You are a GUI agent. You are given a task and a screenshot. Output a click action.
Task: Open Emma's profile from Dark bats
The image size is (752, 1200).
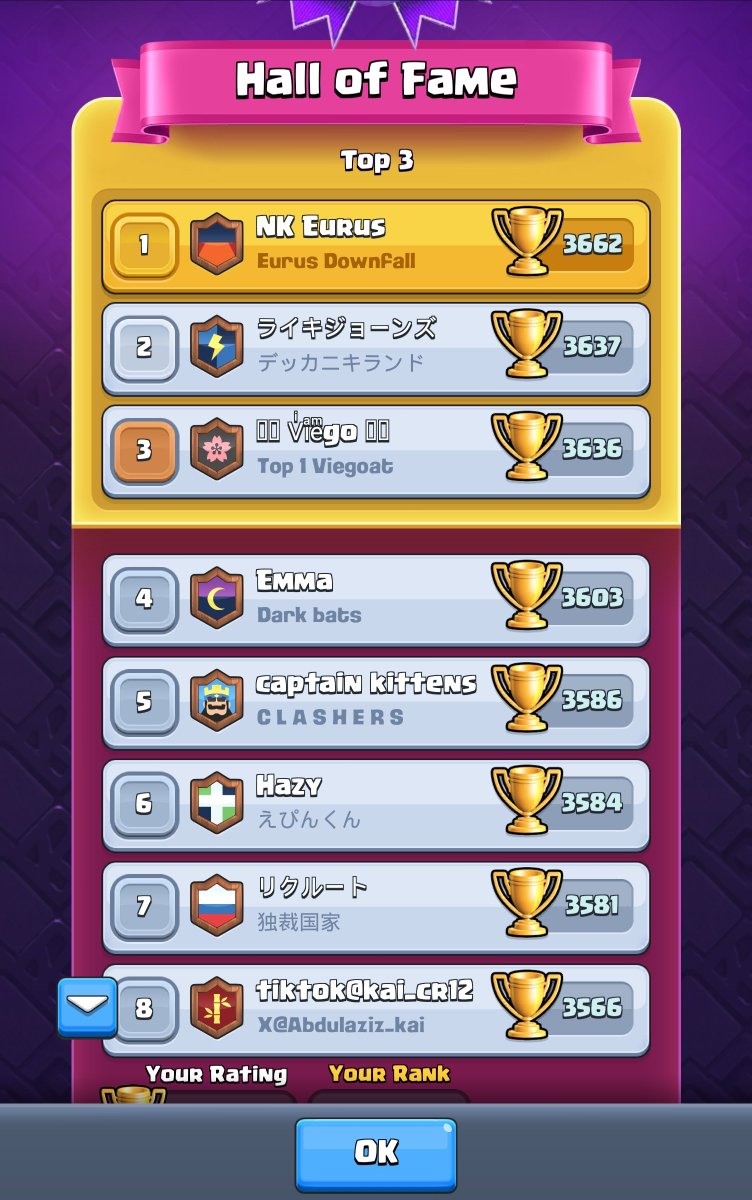pos(376,600)
